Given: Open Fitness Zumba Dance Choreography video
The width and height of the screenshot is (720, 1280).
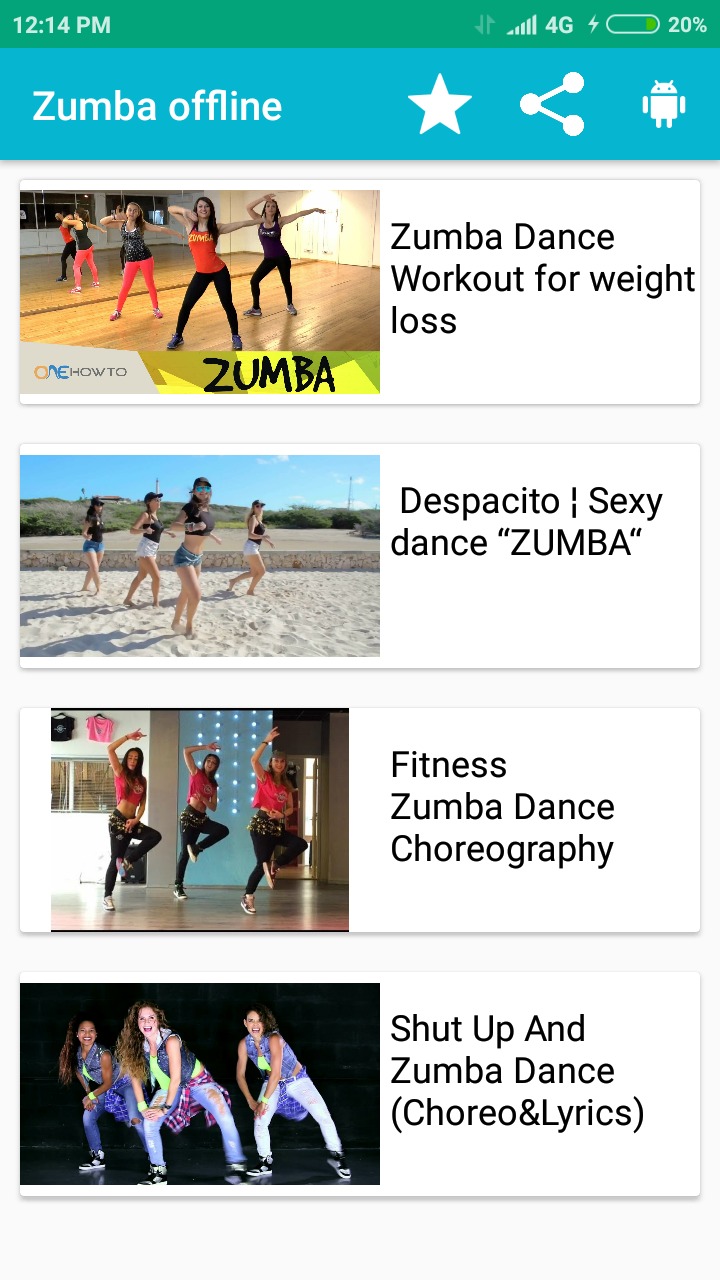Looking at the screenshot, I should 360,820.
